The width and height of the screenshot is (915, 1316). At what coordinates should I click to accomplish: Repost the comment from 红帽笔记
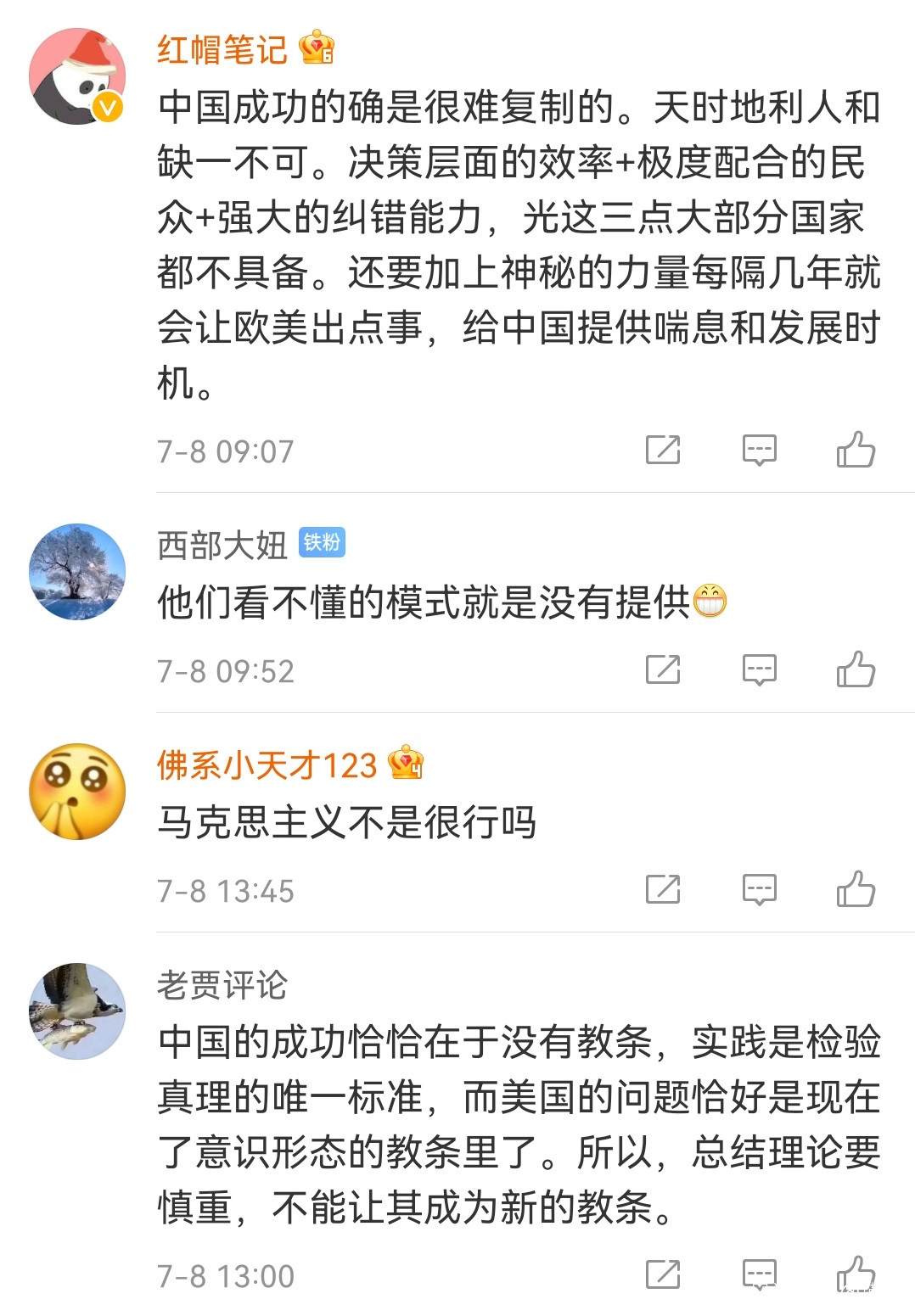click(x=663, y=450)
